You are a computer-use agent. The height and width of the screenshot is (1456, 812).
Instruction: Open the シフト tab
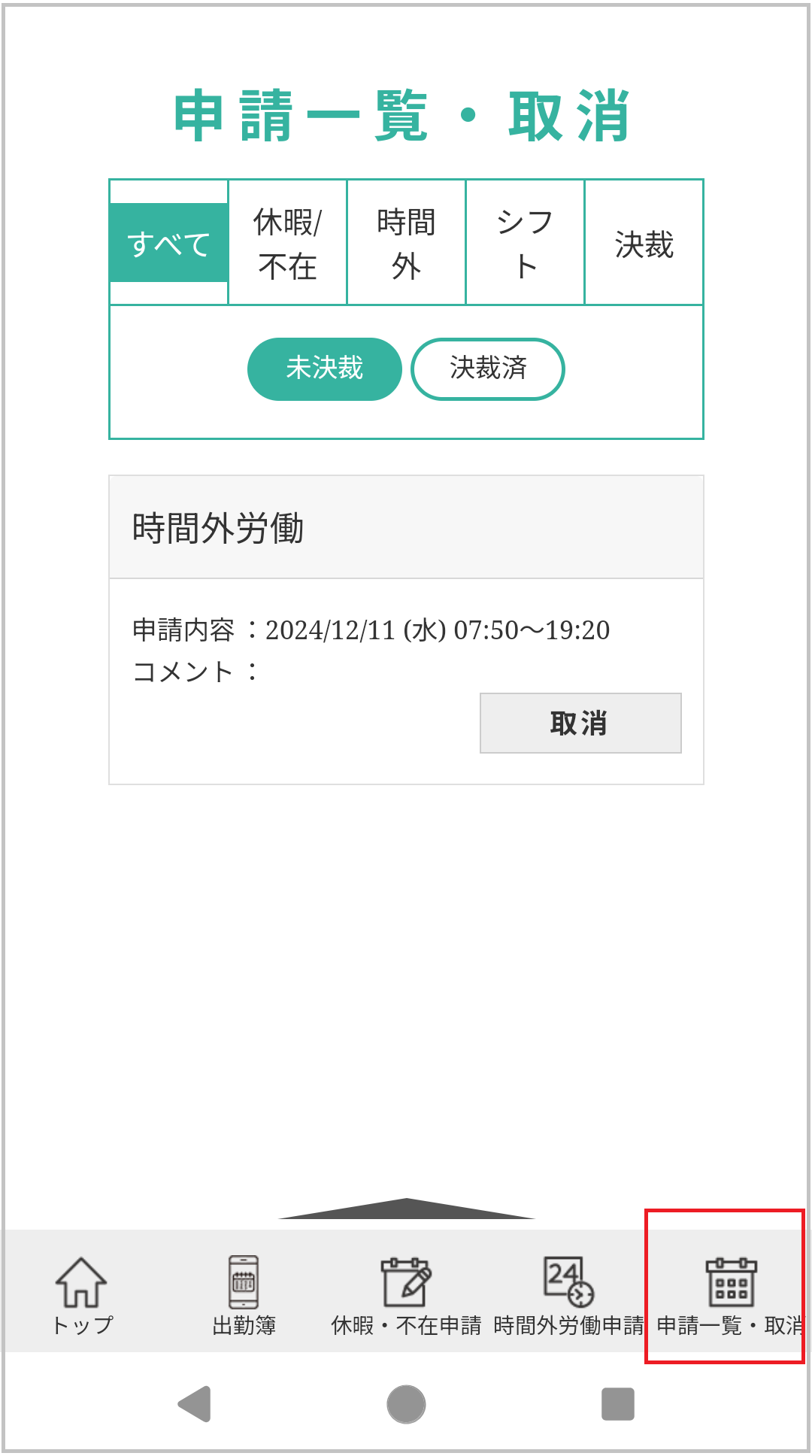pos(525,243)
